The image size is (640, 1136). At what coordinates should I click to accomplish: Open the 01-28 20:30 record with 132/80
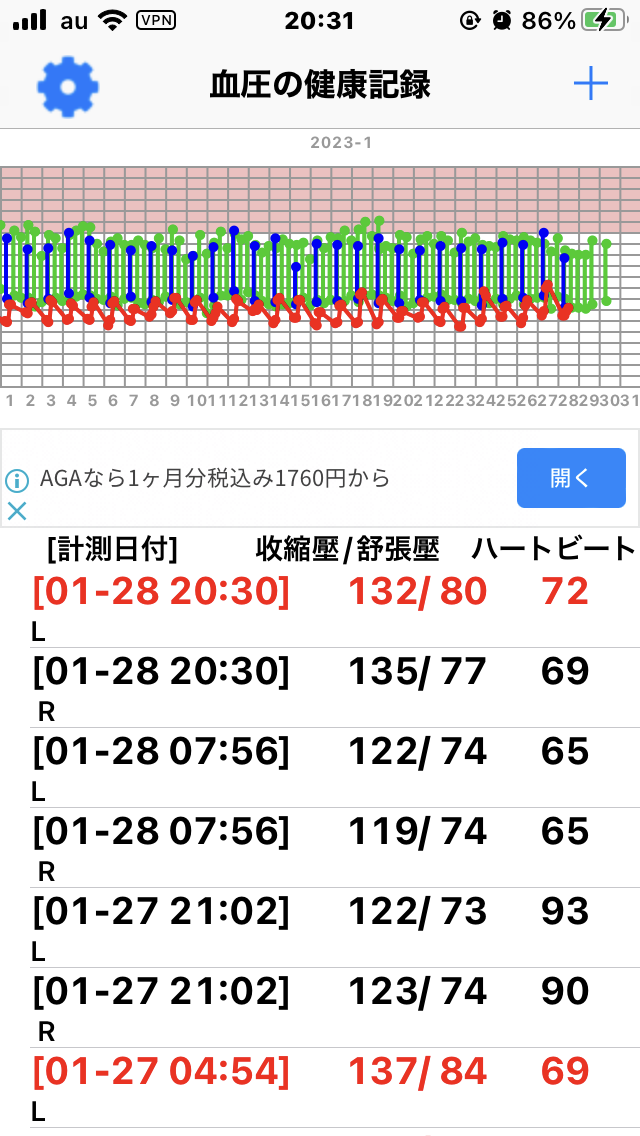(x=320, y=608)
